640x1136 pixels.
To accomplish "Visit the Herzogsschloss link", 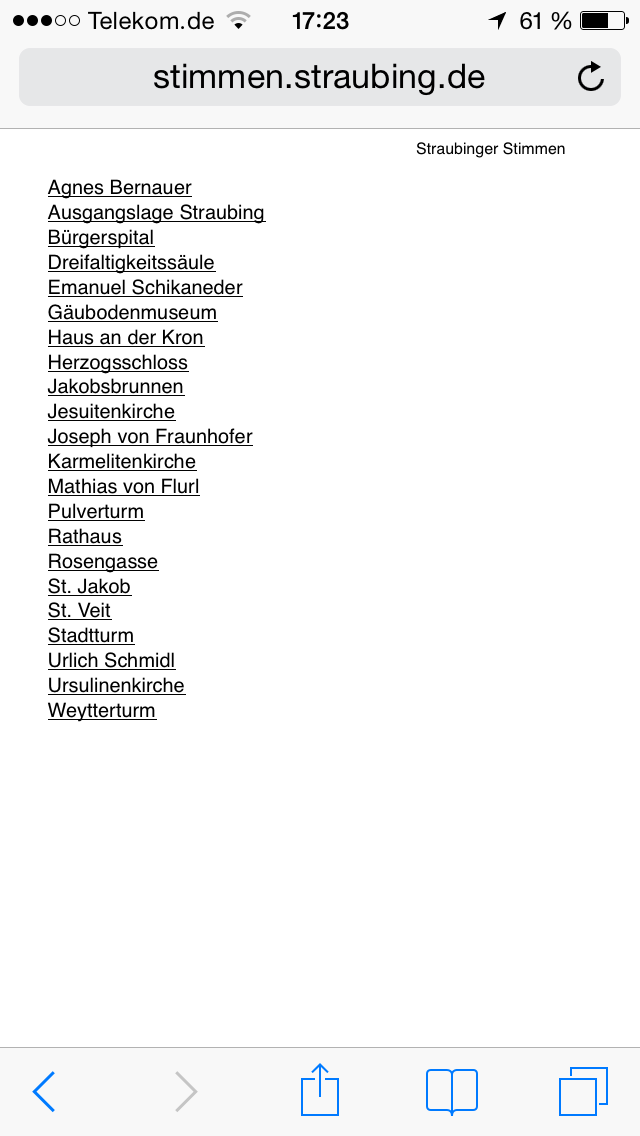I will [x=118, y=363].
